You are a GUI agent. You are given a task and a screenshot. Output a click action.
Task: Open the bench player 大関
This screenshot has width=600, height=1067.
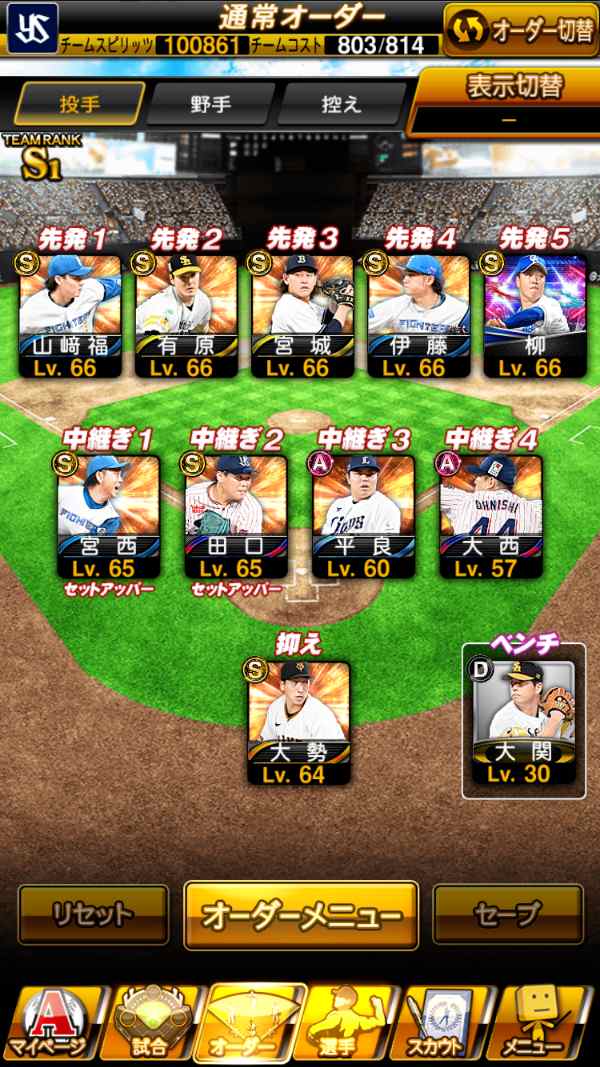[524, 721]
